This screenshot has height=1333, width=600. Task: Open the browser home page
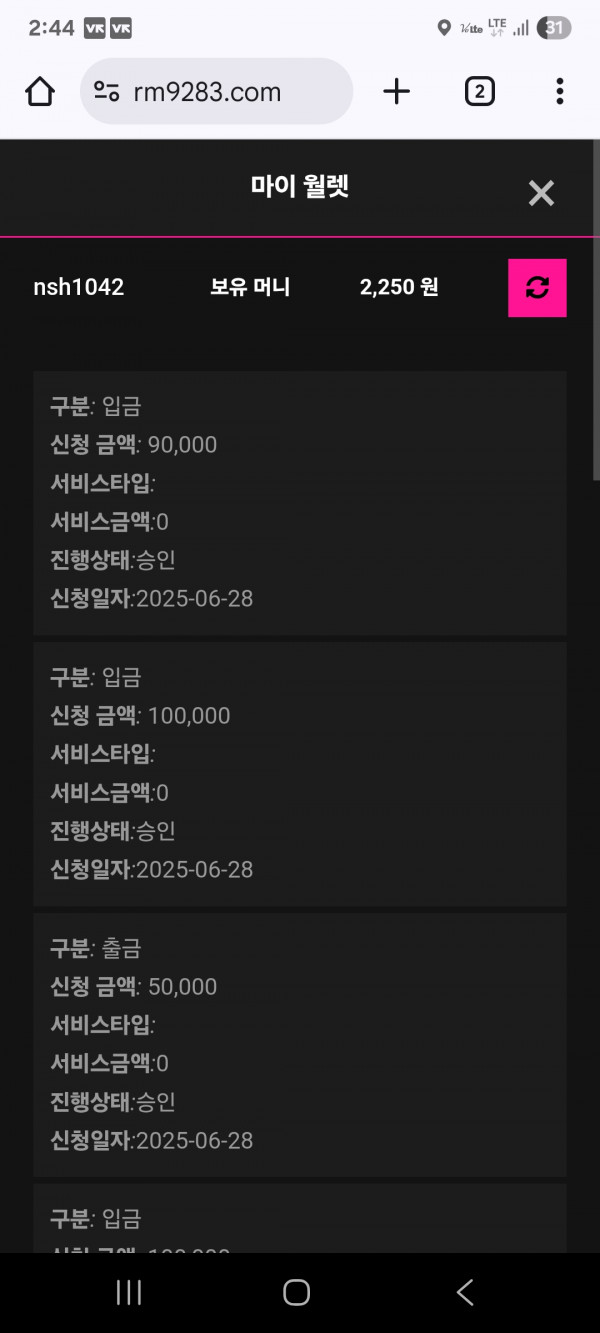(40, 92)
